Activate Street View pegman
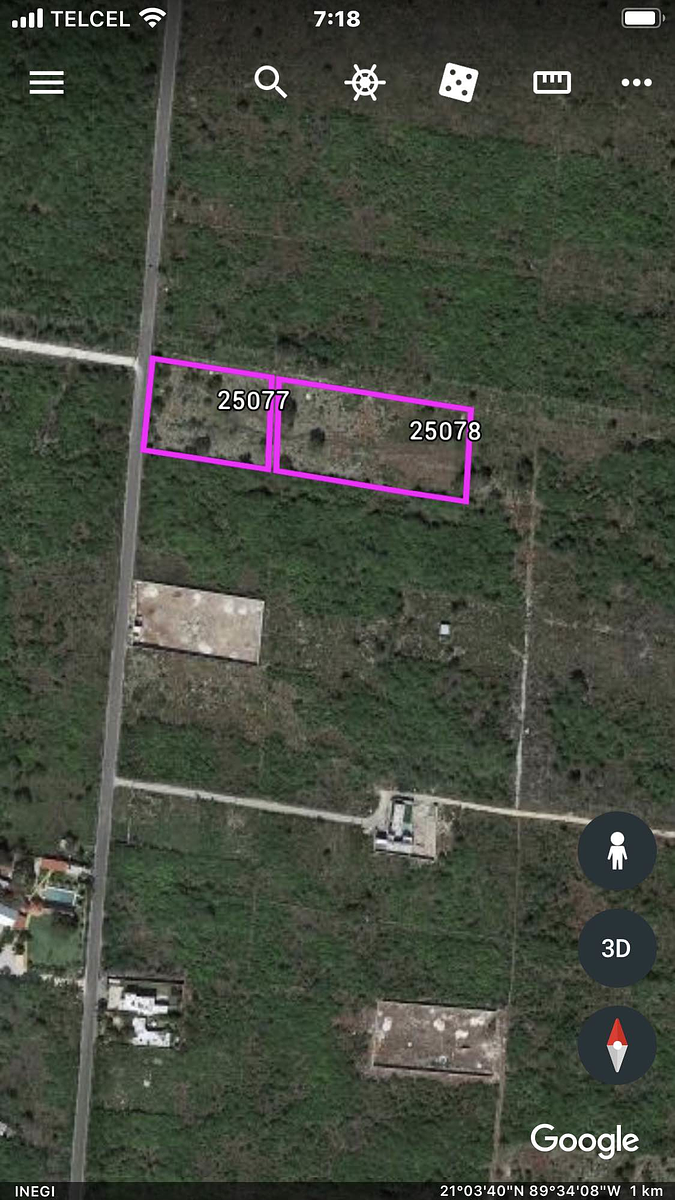675x1200 pixels. (617, 852)
